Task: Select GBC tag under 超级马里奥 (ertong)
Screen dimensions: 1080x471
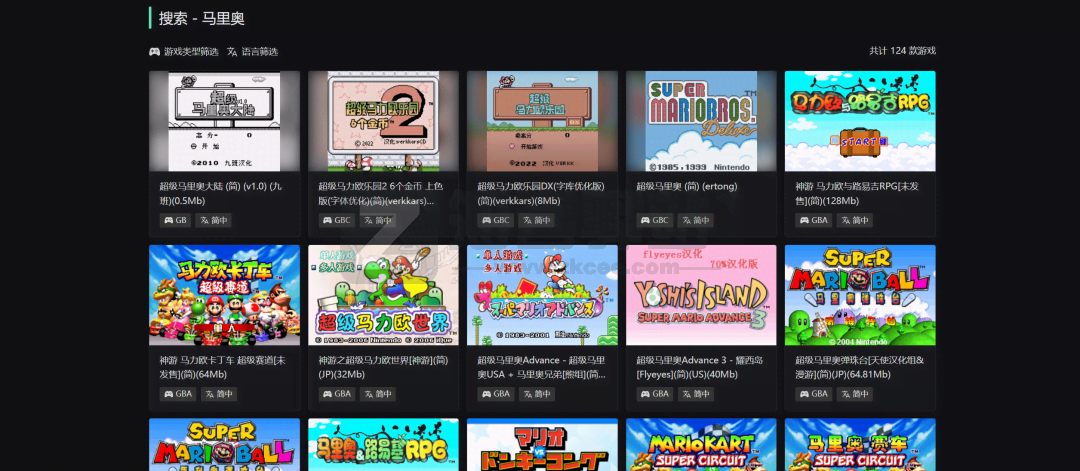Action: coord(654,220)
